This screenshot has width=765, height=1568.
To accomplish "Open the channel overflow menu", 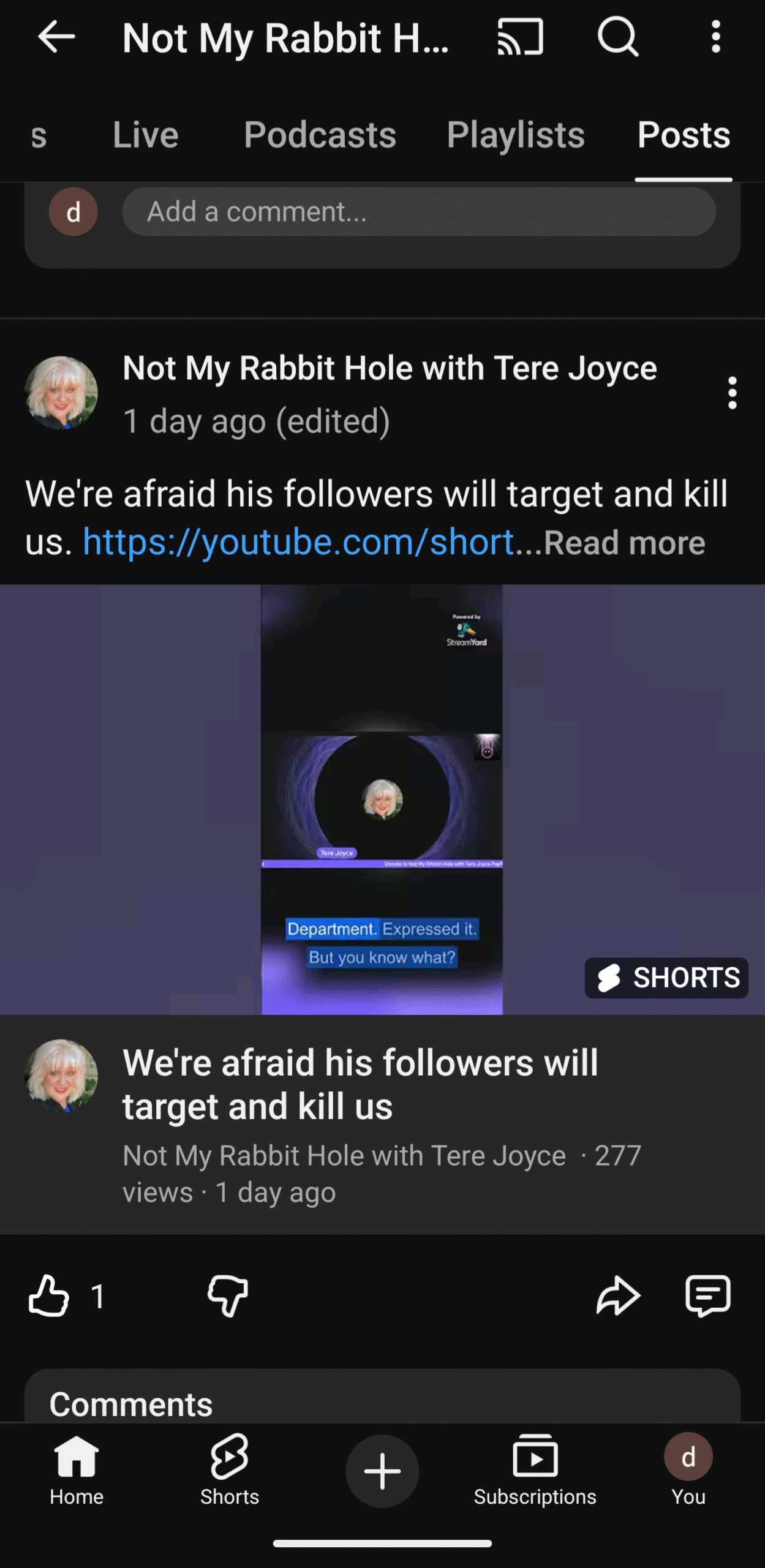I will [715, 37].
